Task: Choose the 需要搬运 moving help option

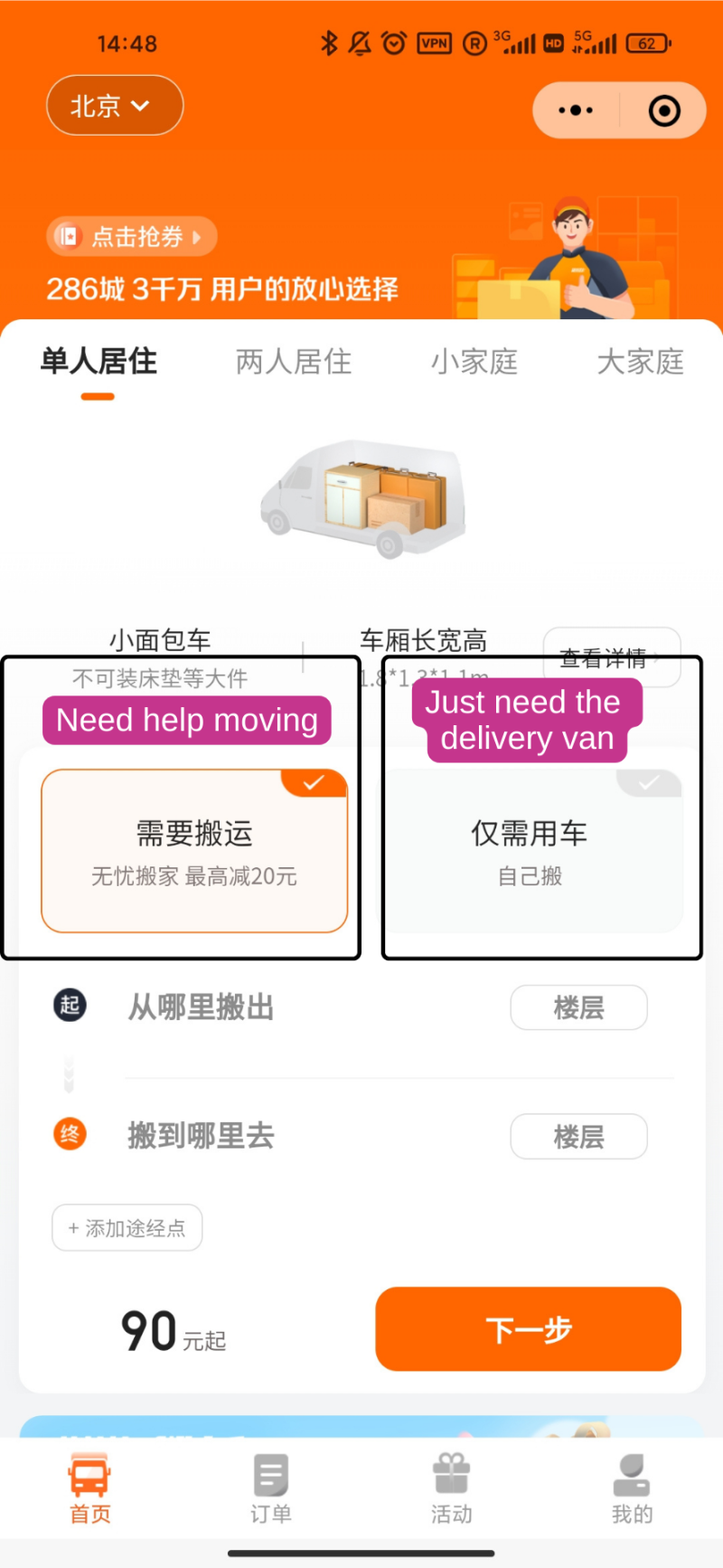Action: coord(194,851)
